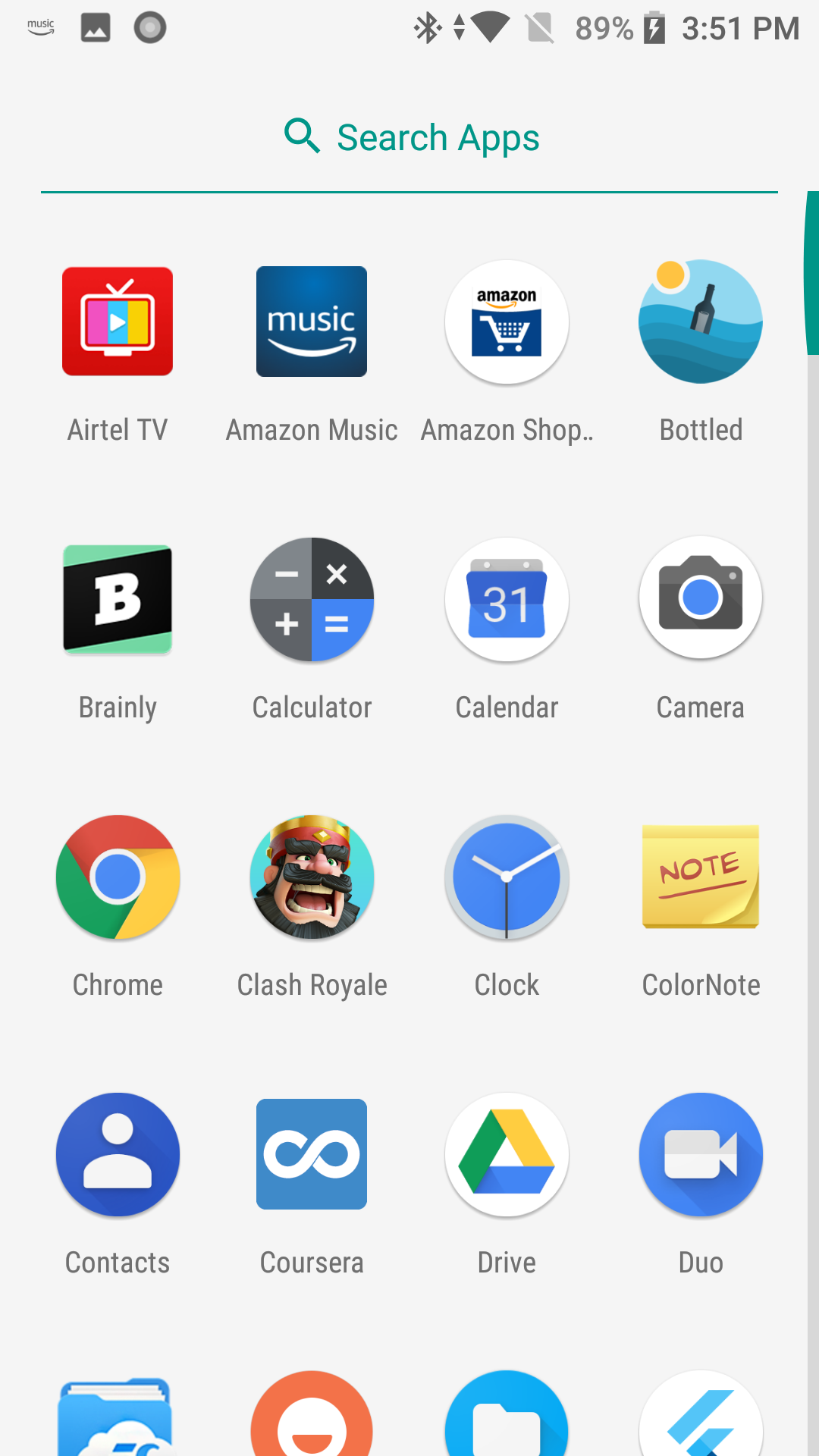Open the Clock app
The height and width of the screenshot is (1456, 819).
click(506, 877)
